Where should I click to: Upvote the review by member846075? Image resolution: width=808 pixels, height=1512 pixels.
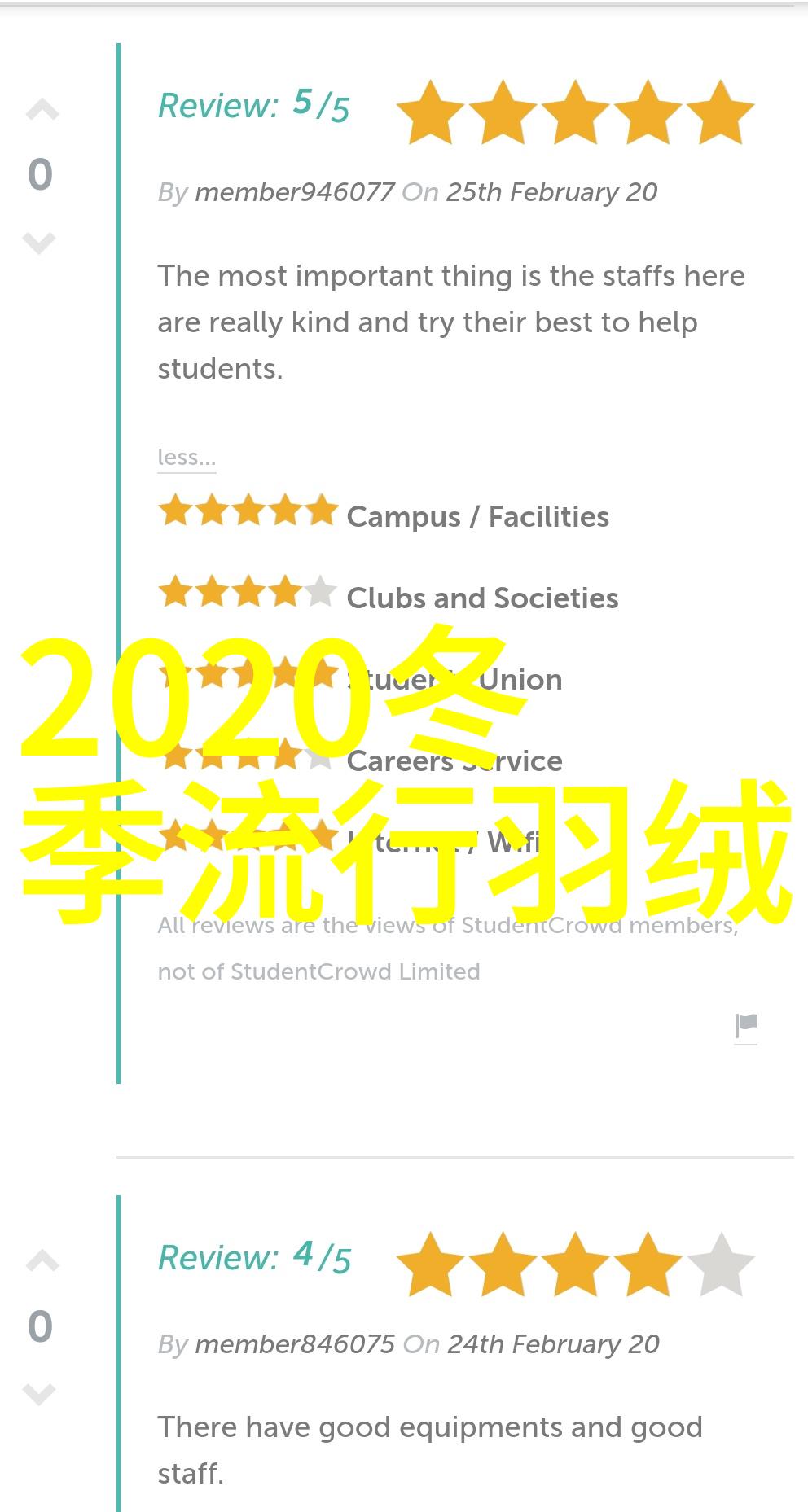click(42, 1261)
